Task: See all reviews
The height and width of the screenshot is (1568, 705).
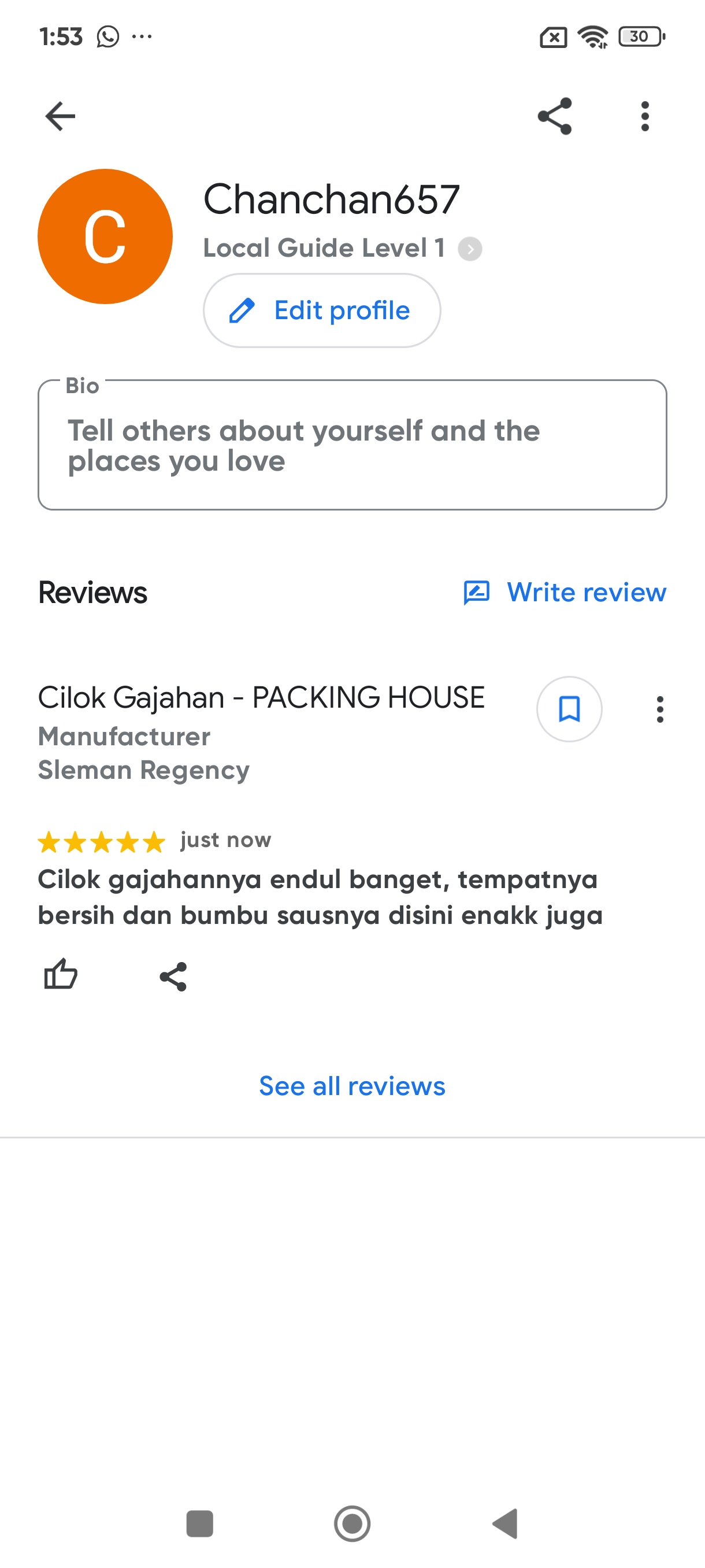Action: coord(352,1086)
